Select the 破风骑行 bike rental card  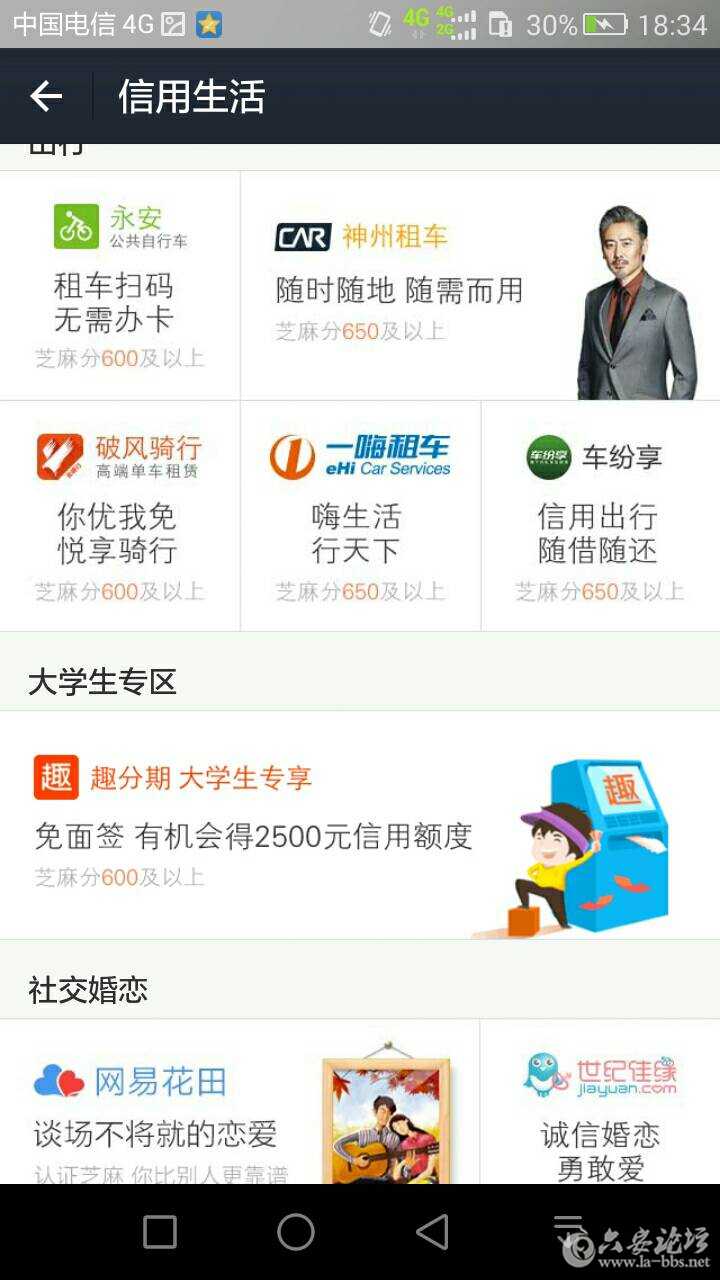click(120, 516)
